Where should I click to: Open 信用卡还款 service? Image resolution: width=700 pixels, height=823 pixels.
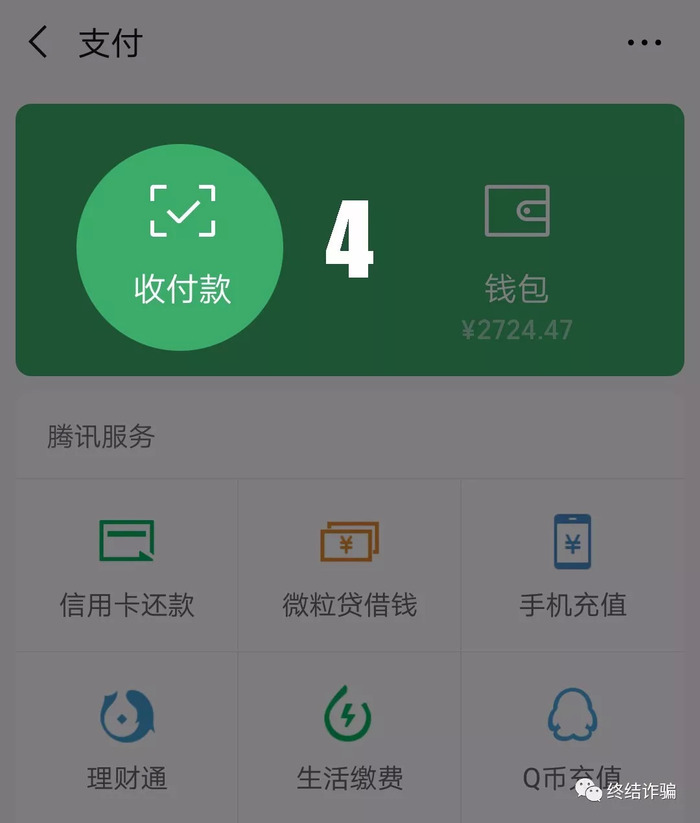[x=127, y=565]
